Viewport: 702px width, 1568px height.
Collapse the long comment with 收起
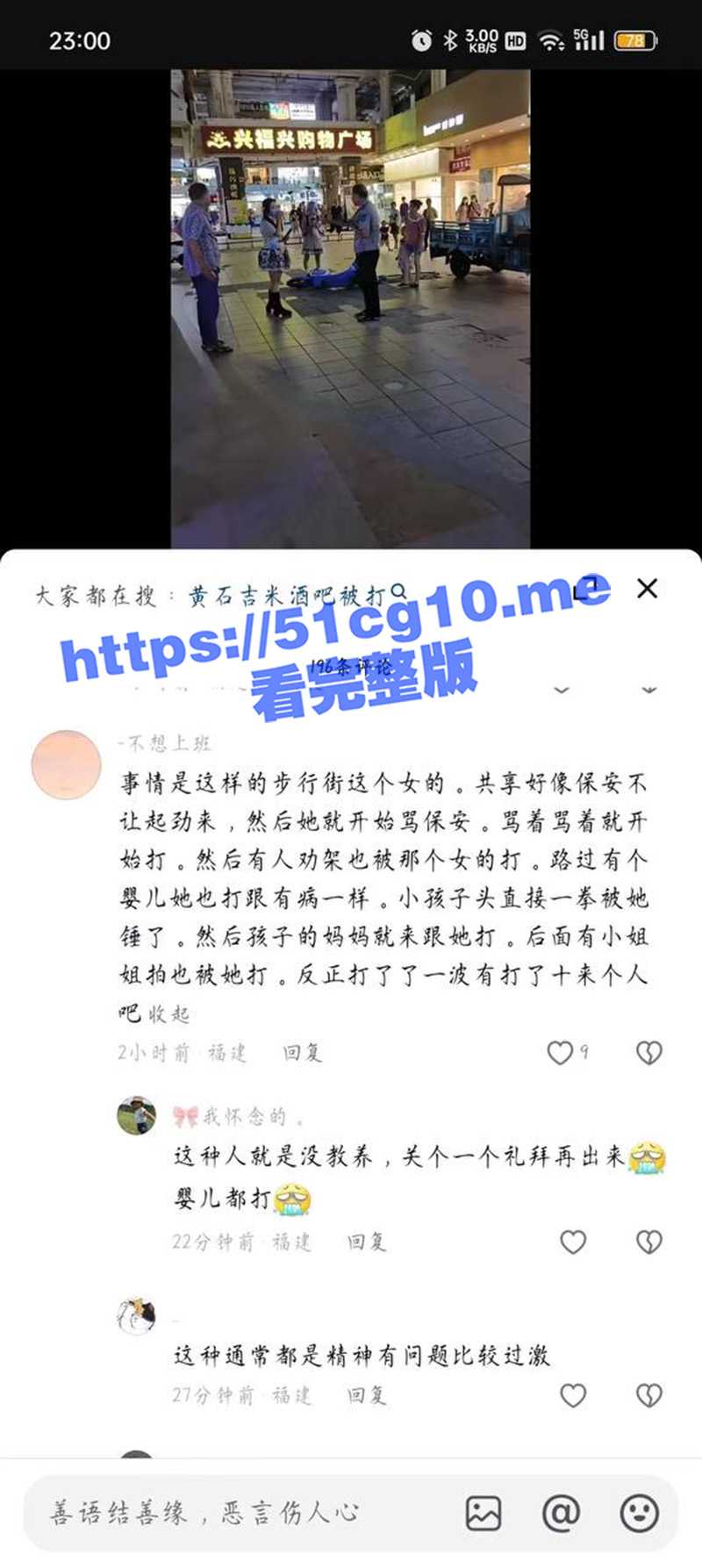click(x=168, y=1014)
